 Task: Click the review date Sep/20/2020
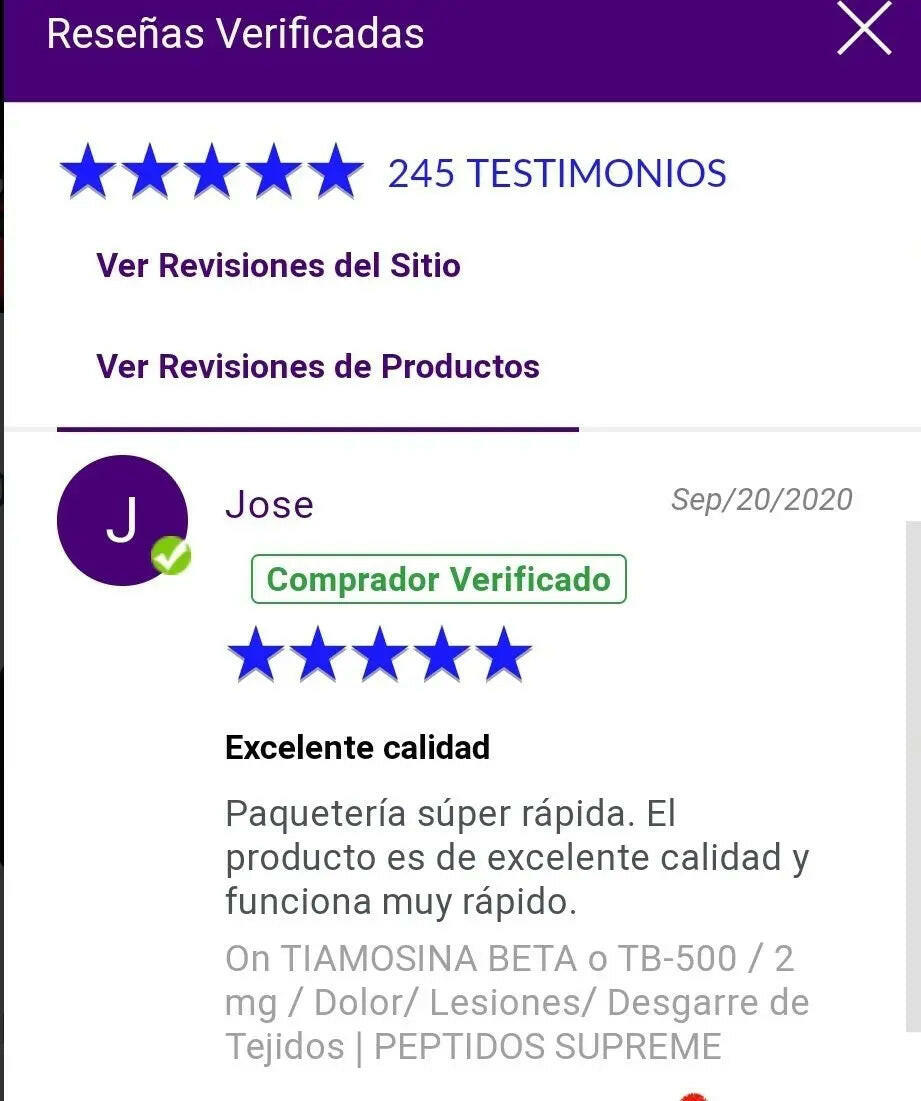click(761, 499)
